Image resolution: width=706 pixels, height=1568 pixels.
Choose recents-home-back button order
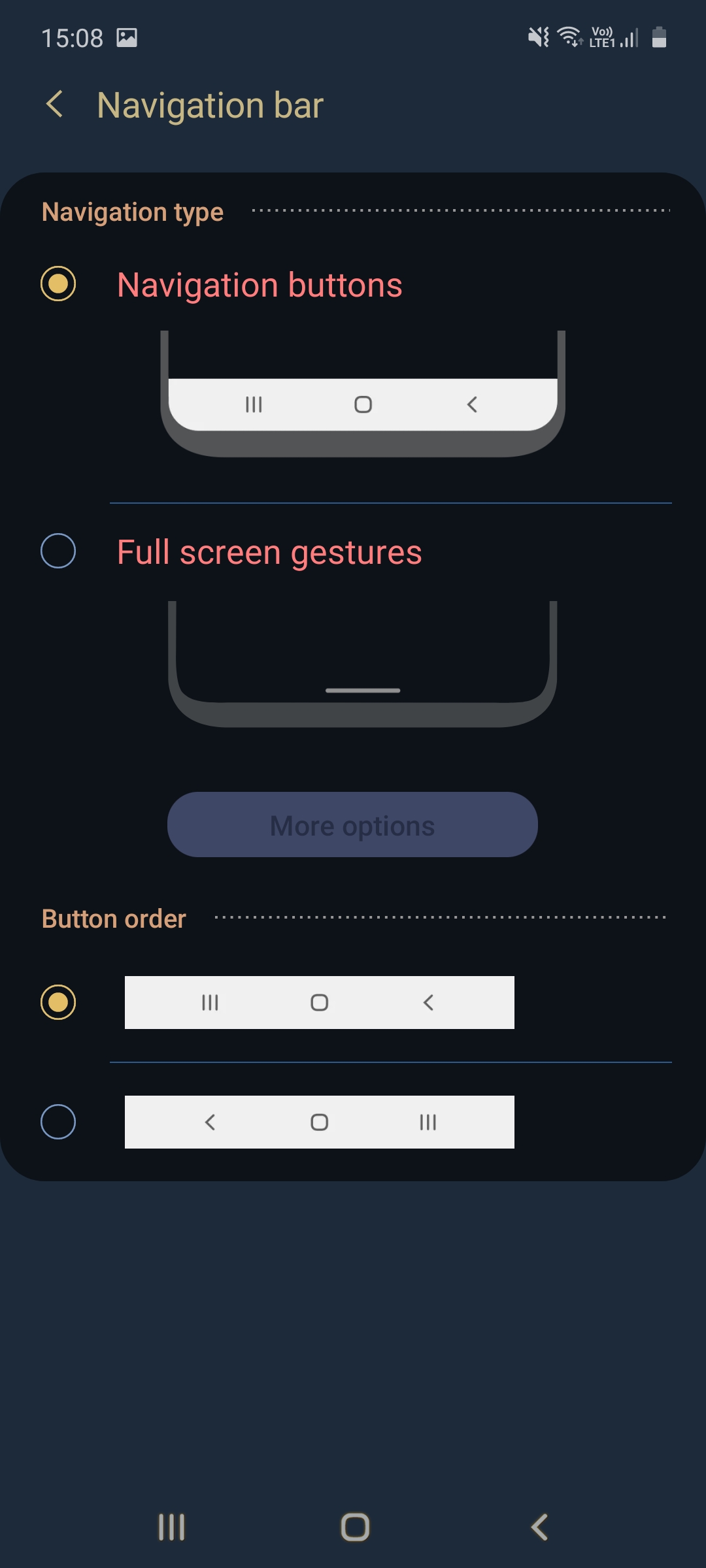58,1002
